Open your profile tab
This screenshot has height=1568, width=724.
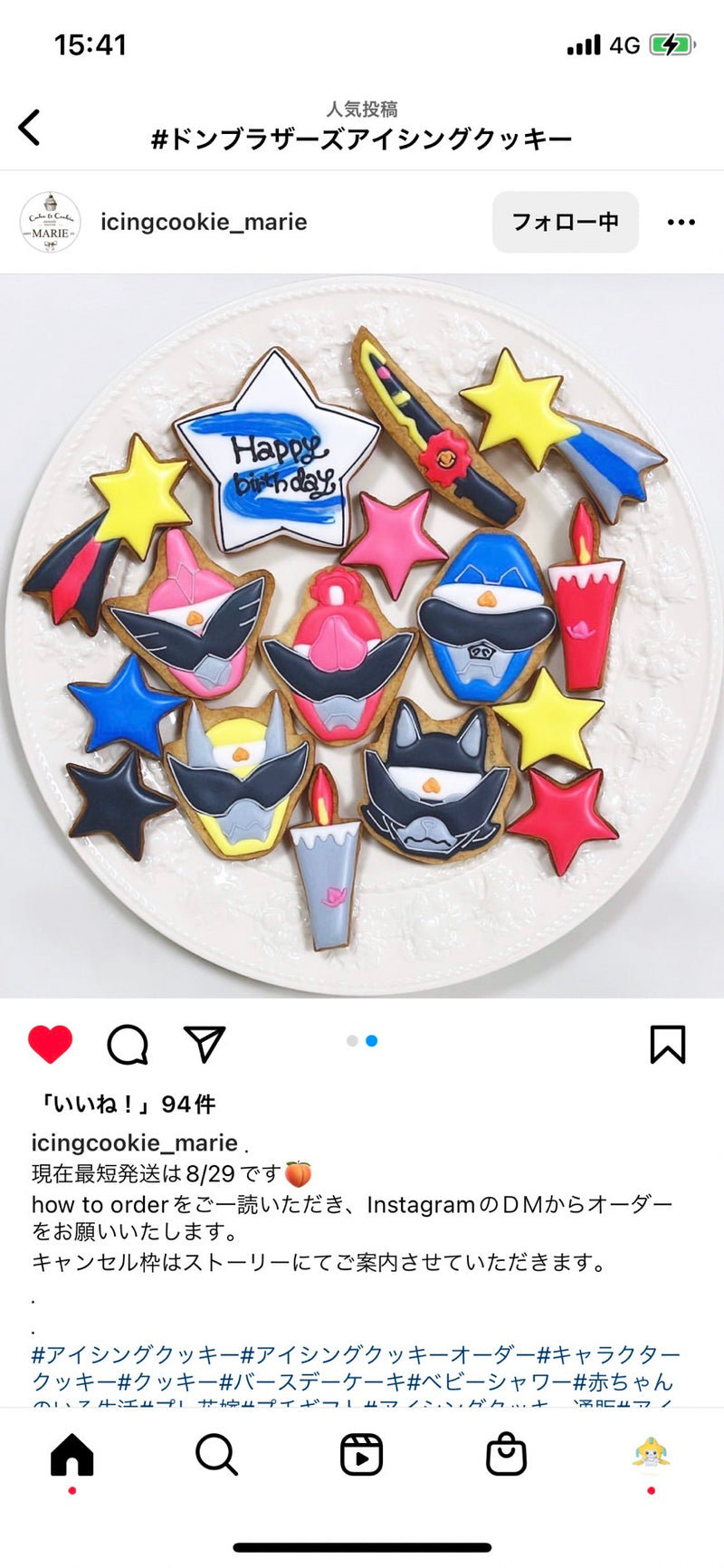pos(651,1456)
